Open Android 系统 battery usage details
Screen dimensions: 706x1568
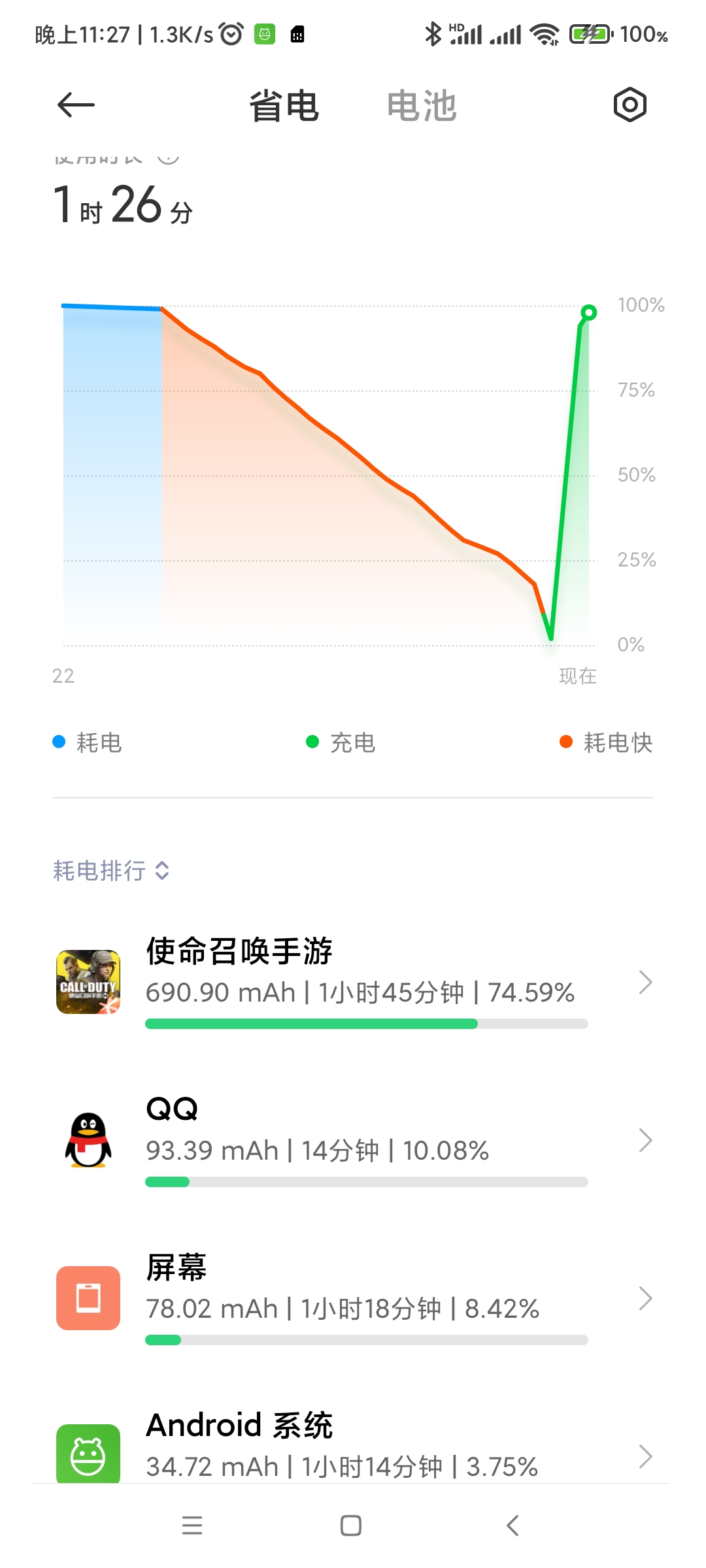pyautogui.click(x=353, y=1444)
